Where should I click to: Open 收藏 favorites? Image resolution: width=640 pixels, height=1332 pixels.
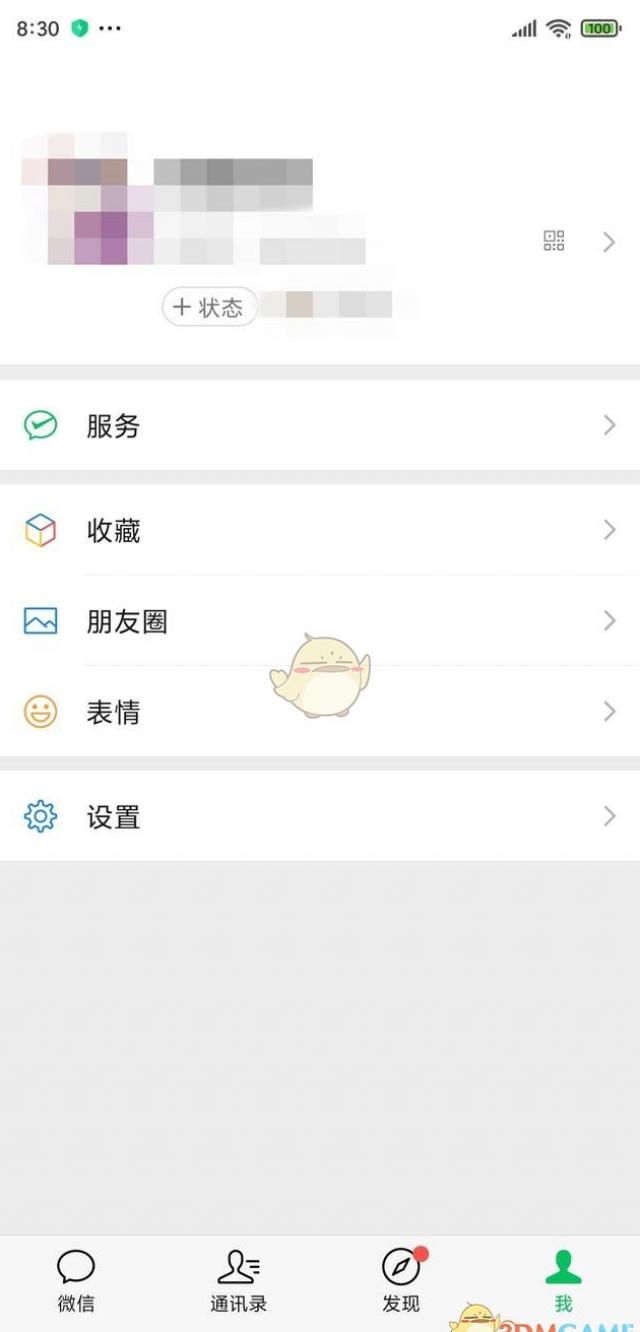(x=320, y=530)
